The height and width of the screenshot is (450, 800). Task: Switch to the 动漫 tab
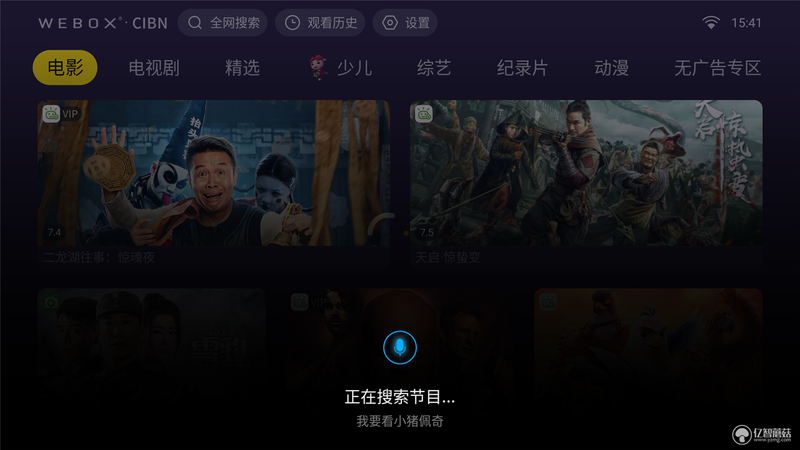coord(611,68)
